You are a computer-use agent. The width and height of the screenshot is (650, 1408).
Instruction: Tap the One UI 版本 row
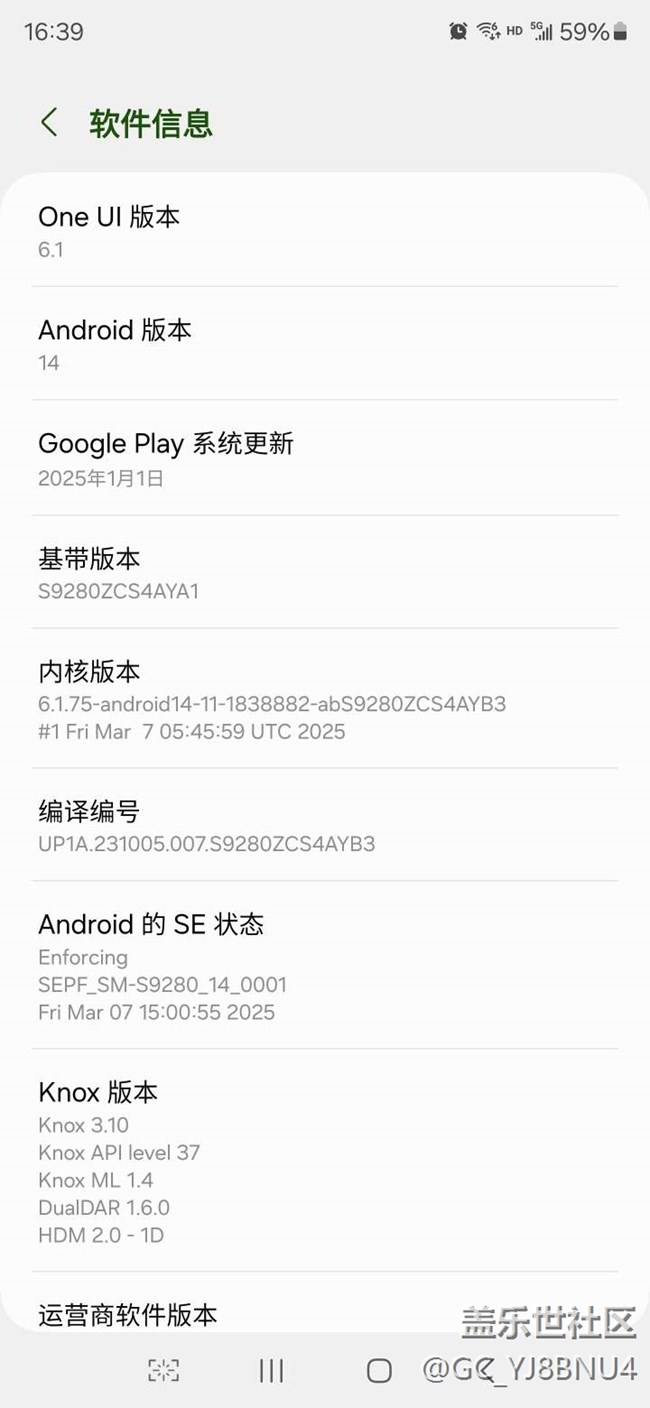click(x=324, y=232)
